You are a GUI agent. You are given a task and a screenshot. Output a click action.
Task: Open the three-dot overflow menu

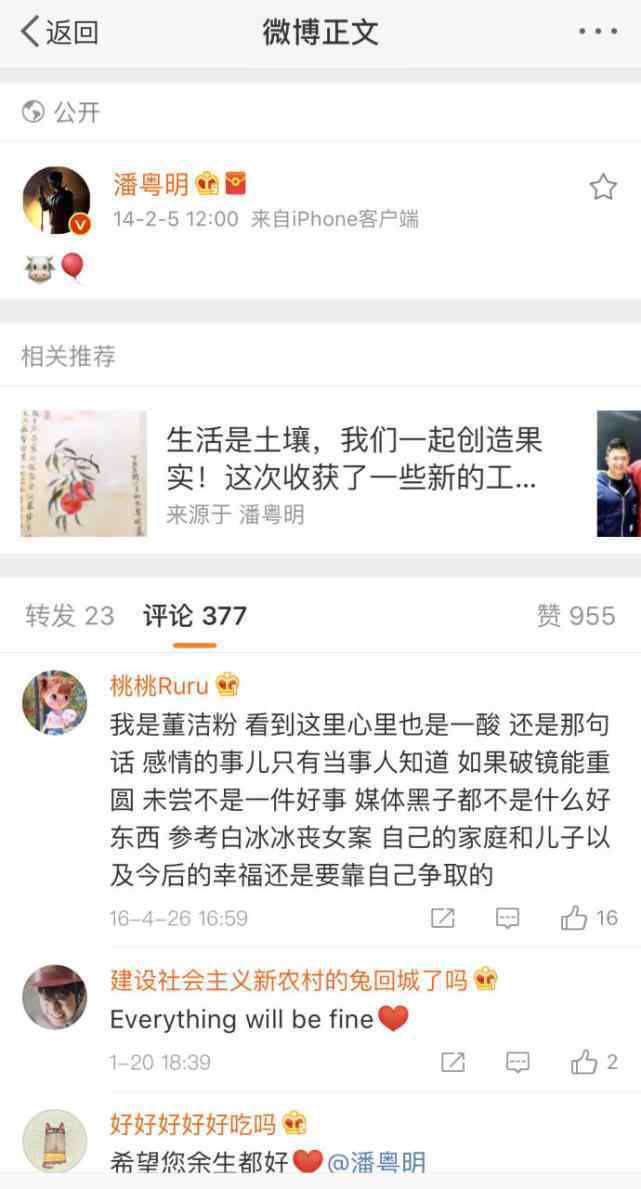pos(598,32)
